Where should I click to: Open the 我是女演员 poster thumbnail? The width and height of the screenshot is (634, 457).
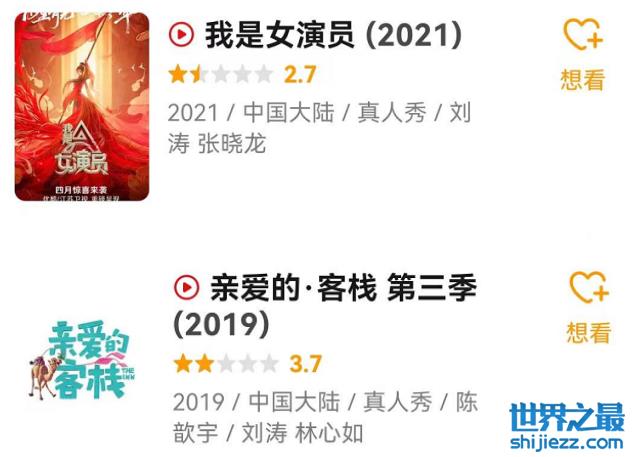[82, 104]
